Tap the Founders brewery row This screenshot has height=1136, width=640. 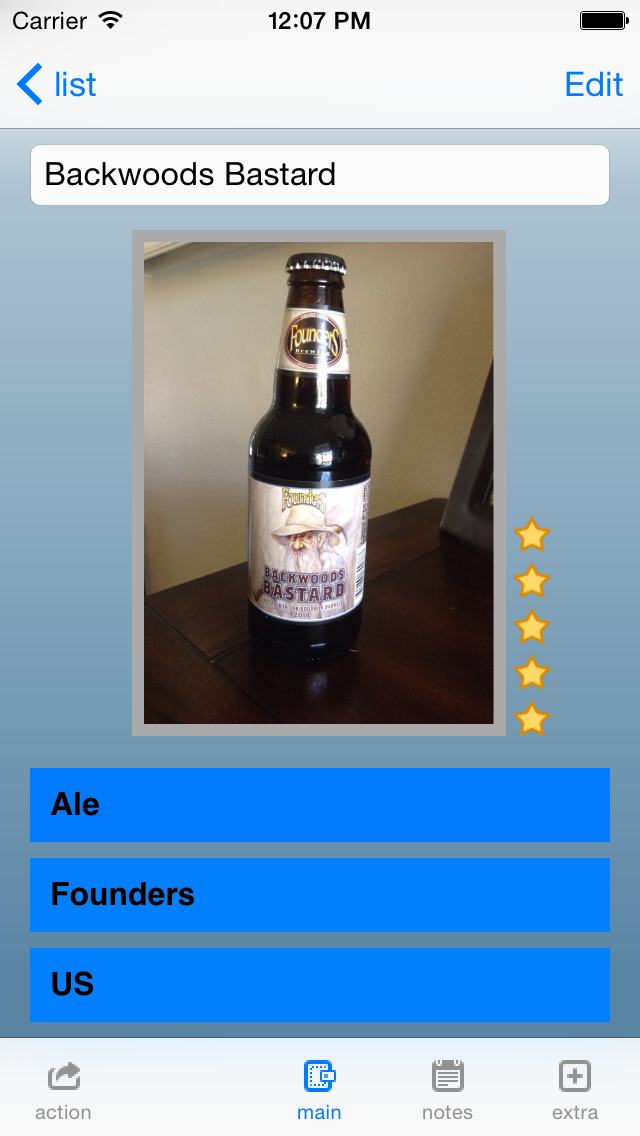pos(319,895)
